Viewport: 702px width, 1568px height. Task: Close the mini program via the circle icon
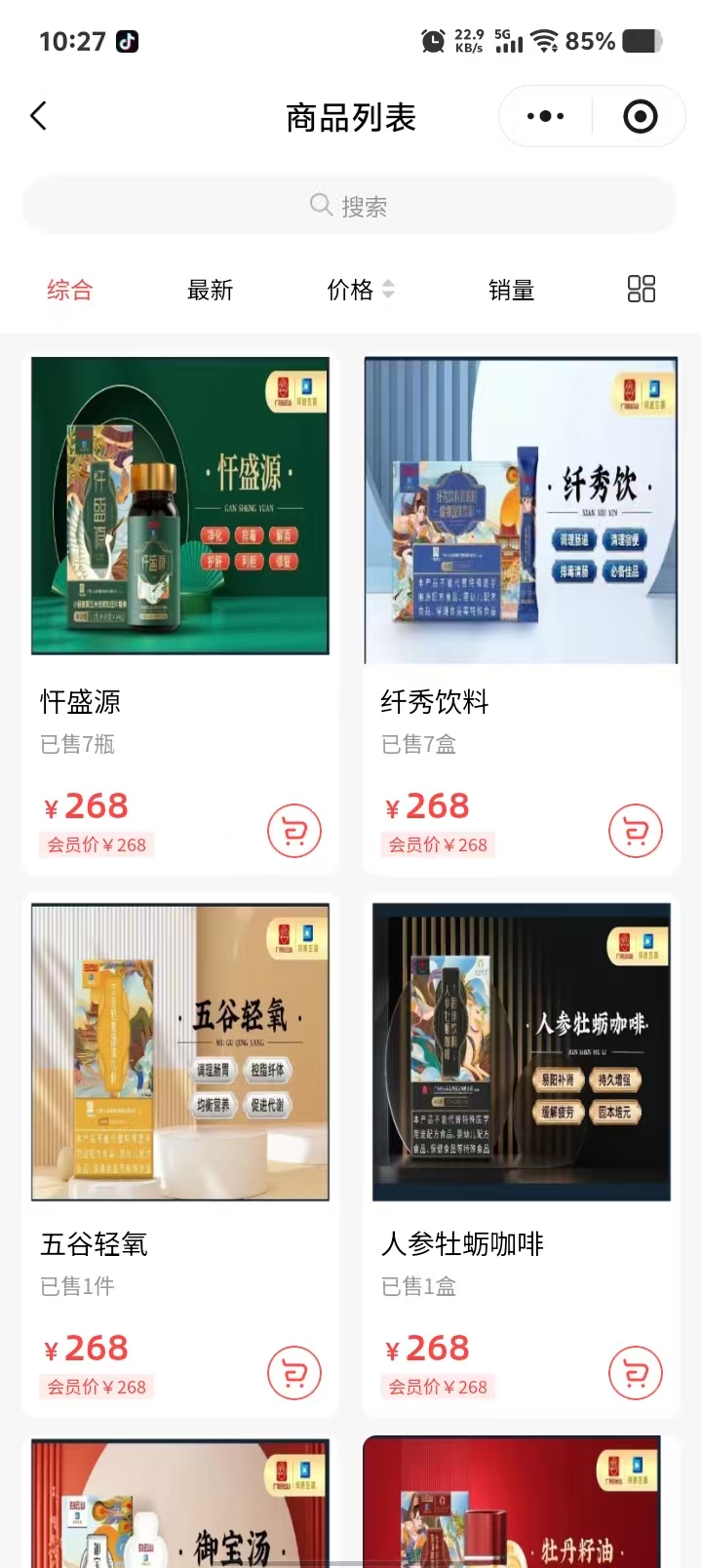(x=640, y=116)
